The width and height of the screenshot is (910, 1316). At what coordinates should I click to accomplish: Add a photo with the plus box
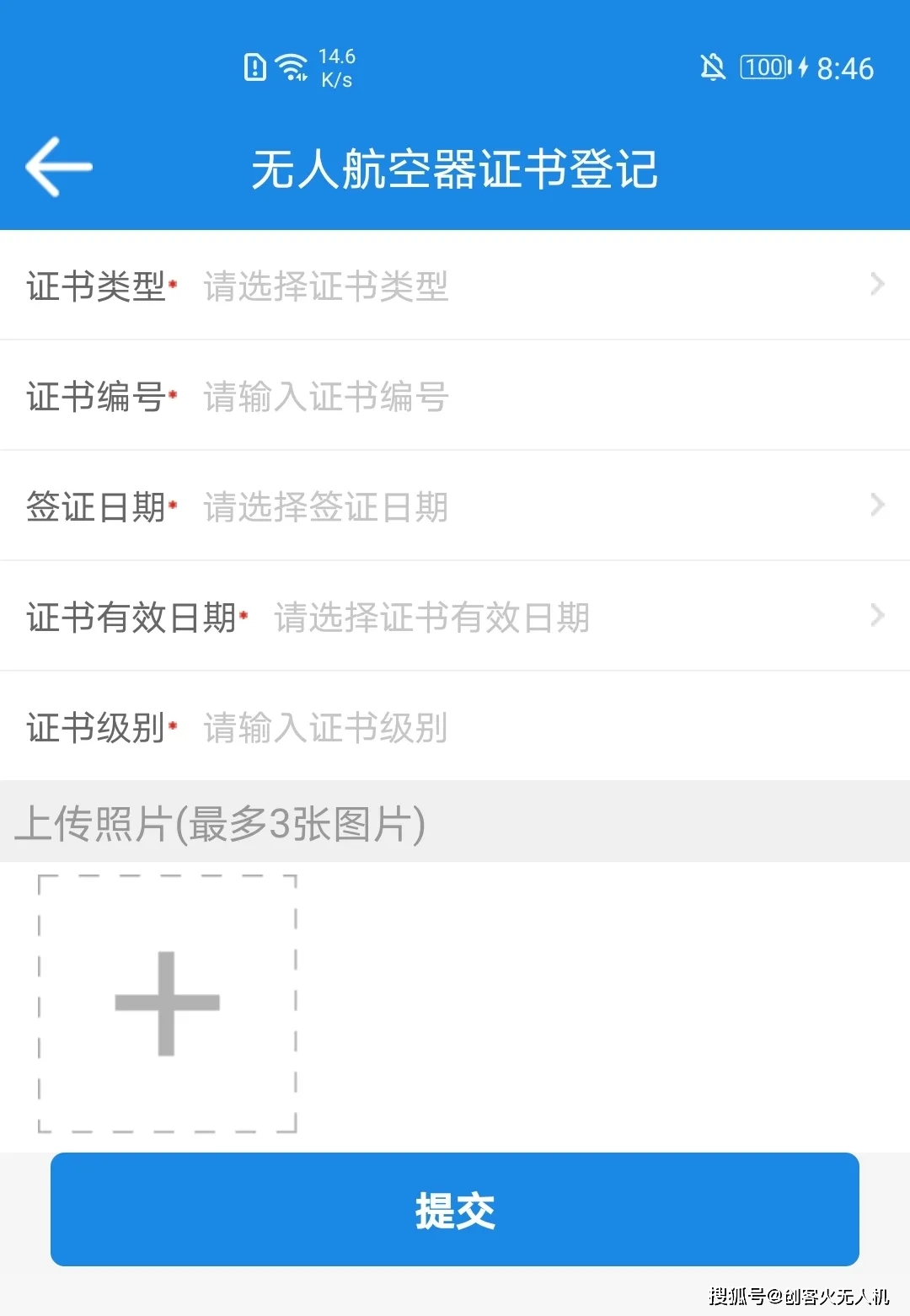(167, 1003)
